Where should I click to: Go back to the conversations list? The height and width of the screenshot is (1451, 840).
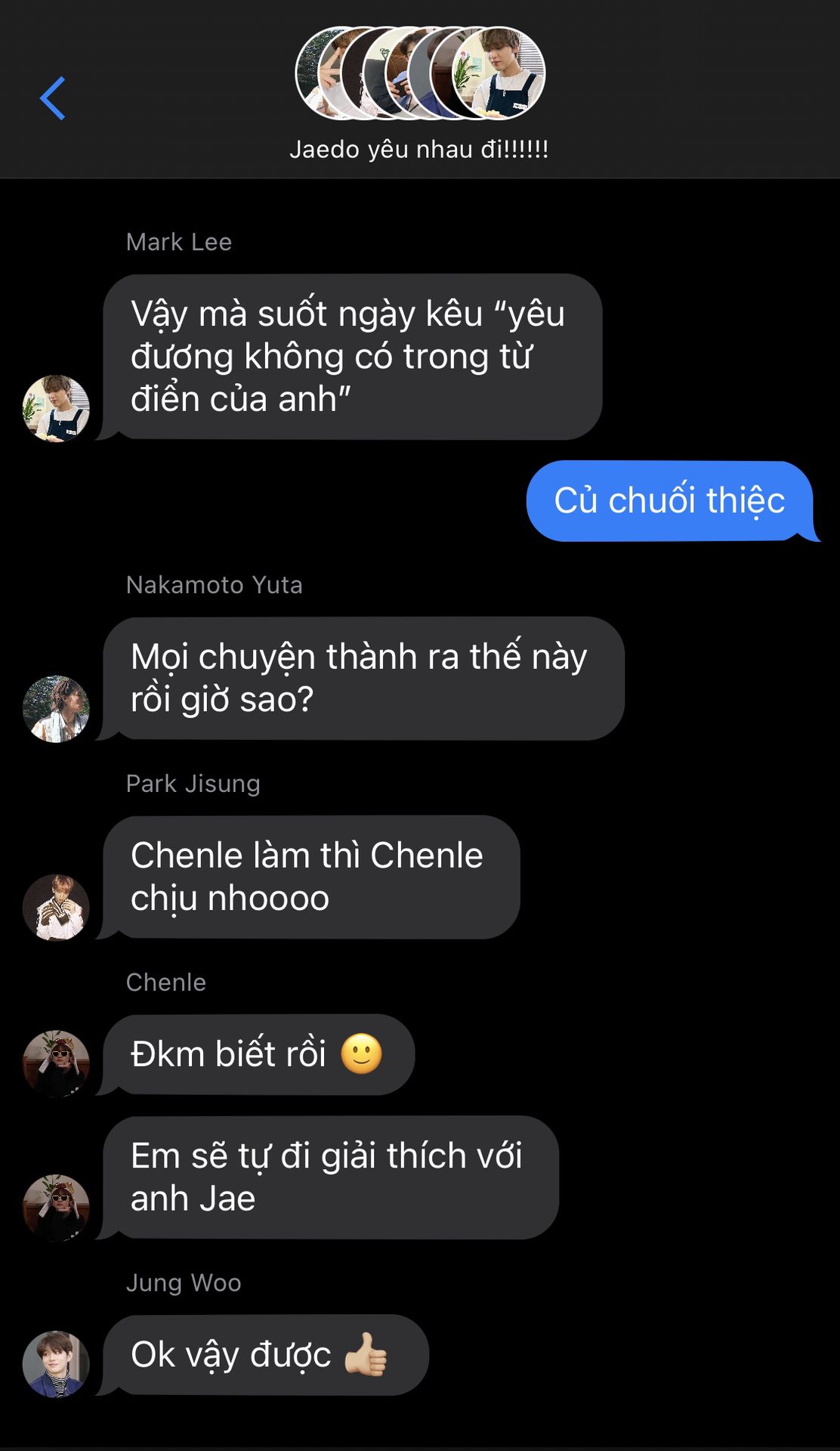click(x=53, y=98)
